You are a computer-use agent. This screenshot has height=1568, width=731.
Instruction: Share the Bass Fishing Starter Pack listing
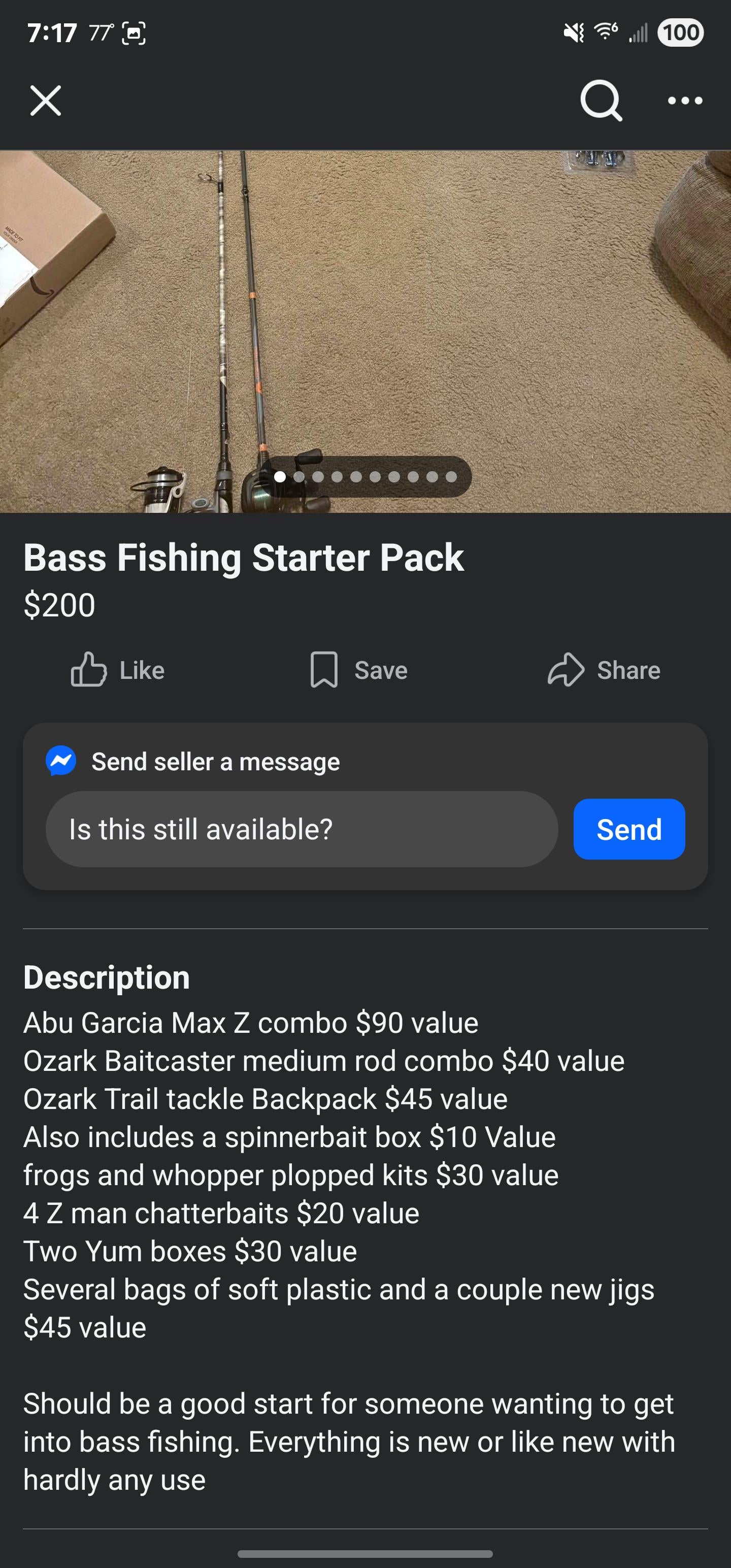(604, 670)
